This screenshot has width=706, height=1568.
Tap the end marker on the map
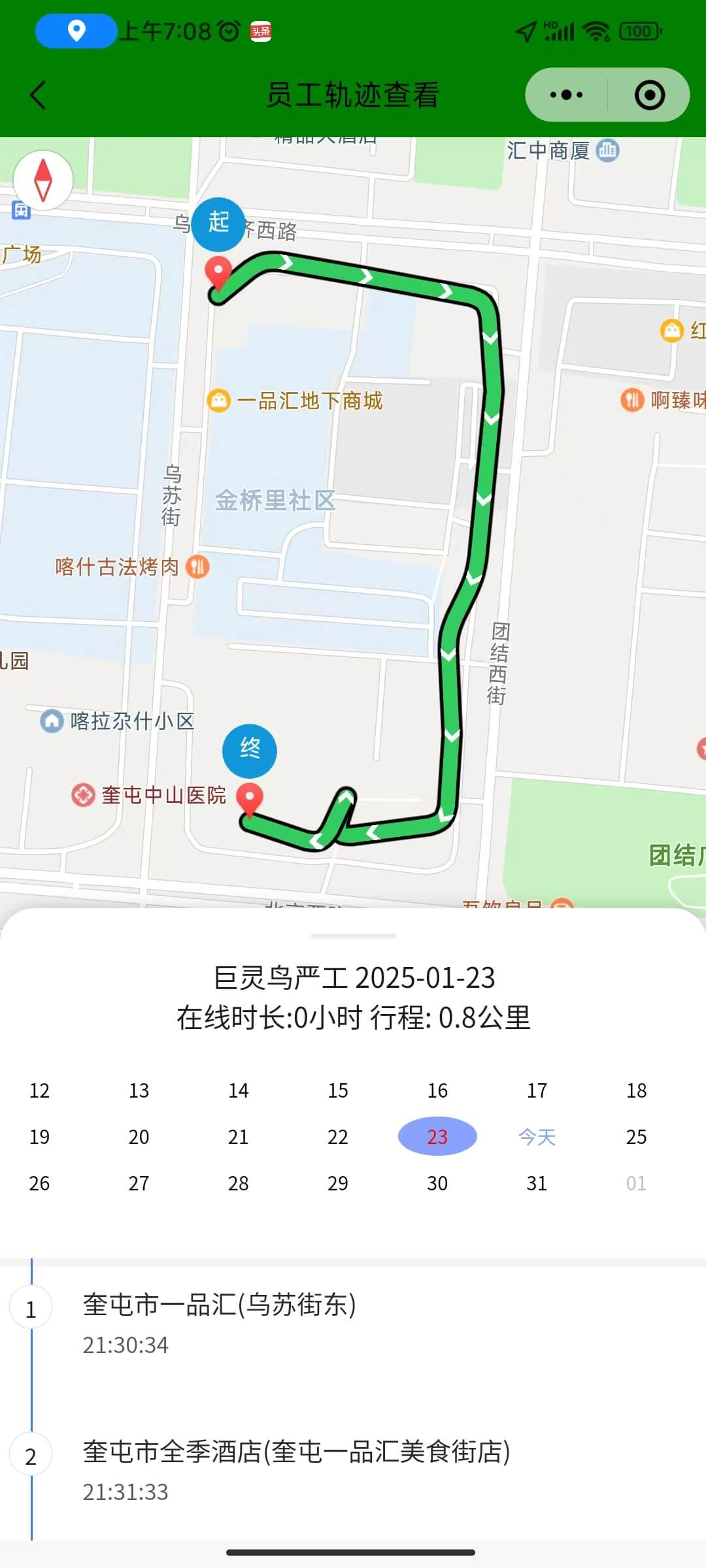click(250, 751)
